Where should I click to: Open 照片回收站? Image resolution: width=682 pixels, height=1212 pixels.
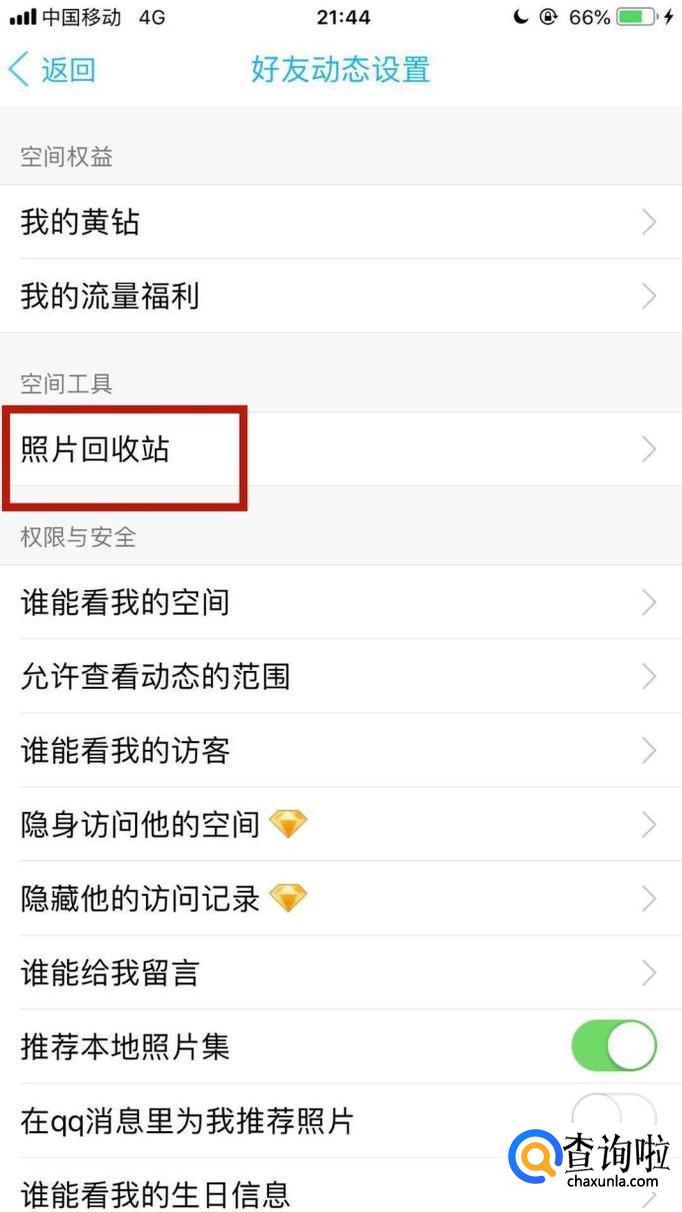coord(340,450)
